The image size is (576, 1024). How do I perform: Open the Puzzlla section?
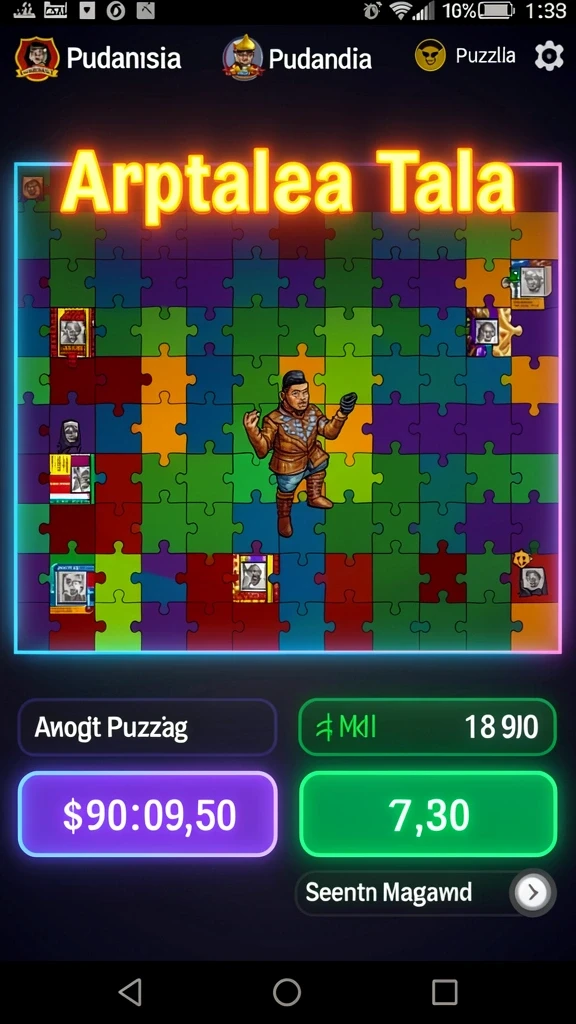[465, 56]
